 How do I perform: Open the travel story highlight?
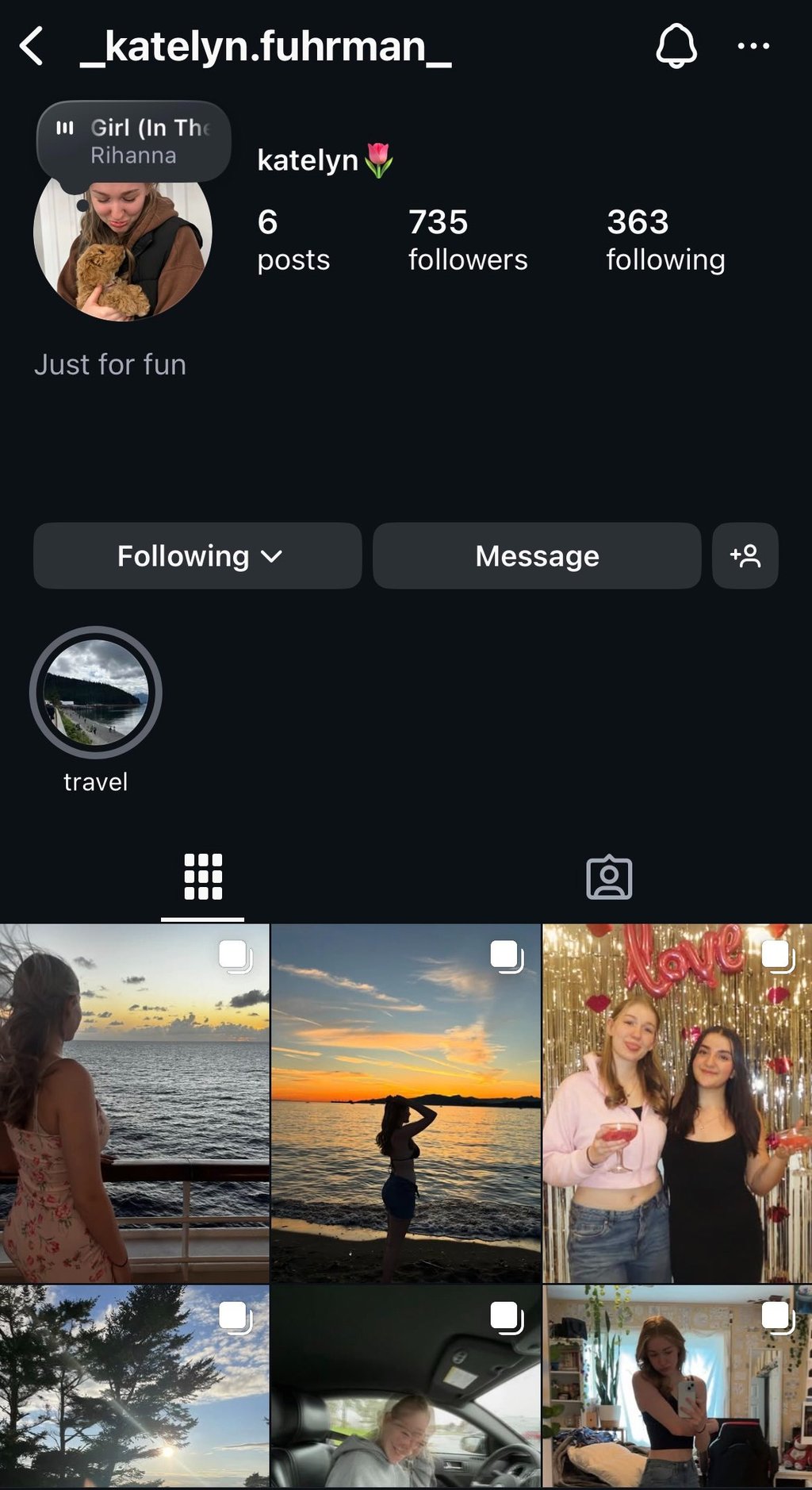96,692
